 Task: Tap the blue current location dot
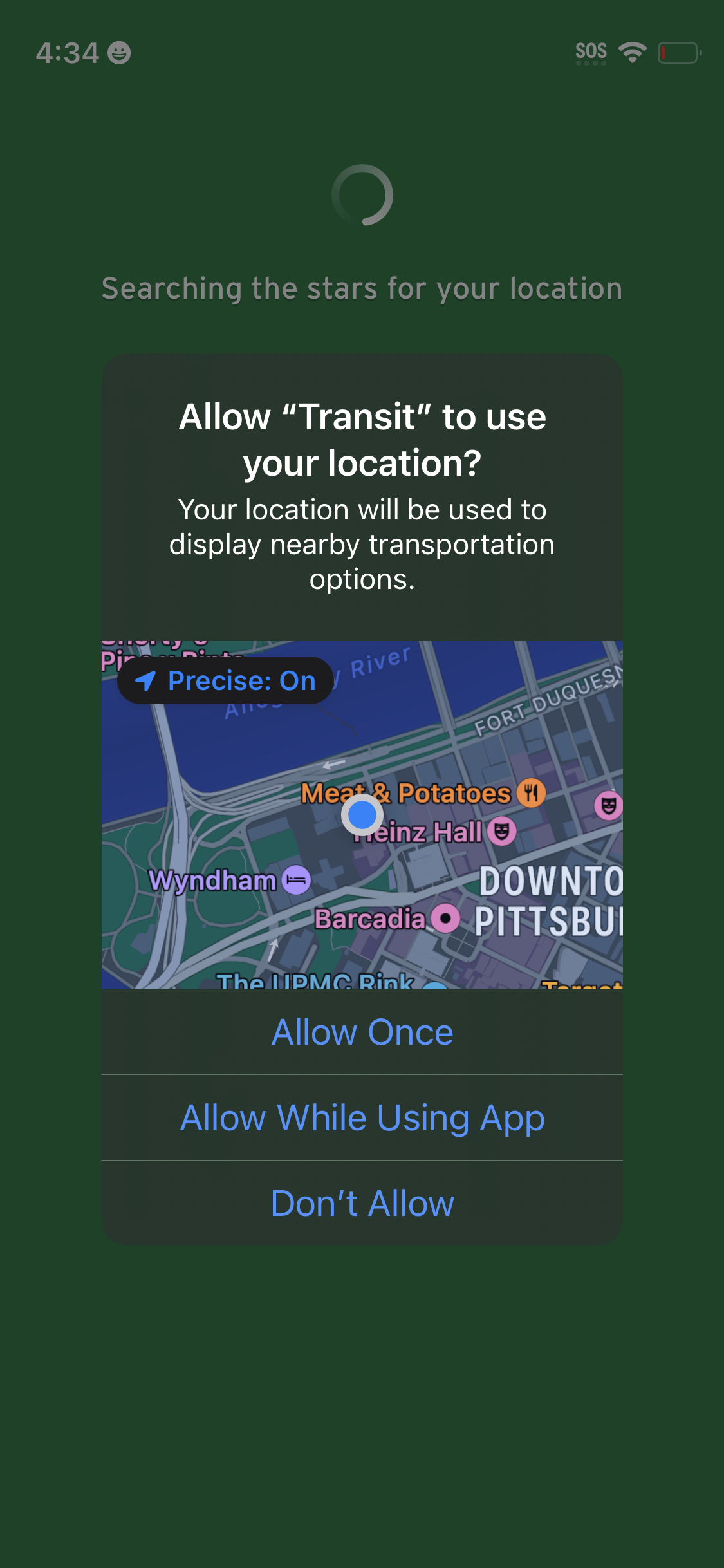[362, 815]
